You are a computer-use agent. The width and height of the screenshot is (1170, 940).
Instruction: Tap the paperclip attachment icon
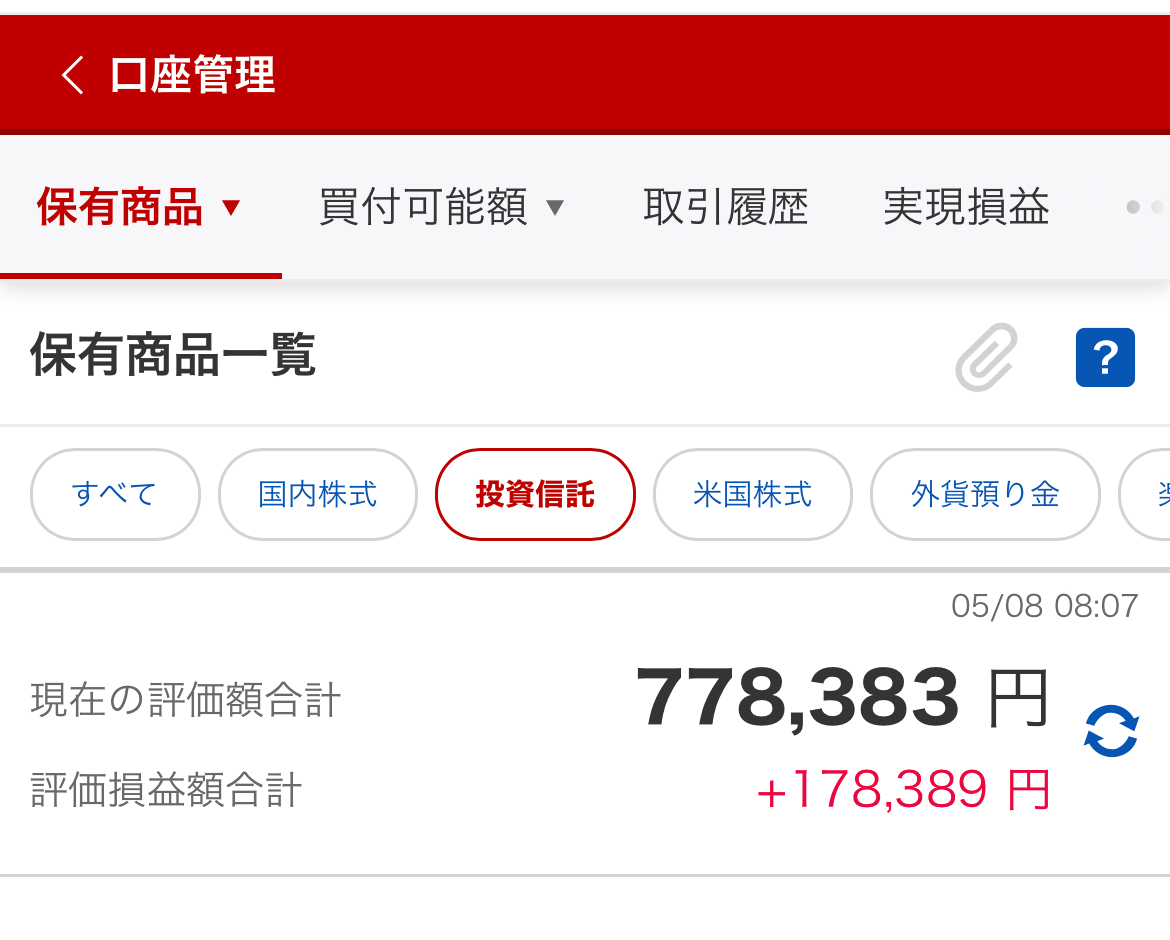pyautogui.click(x=986, y=357)
